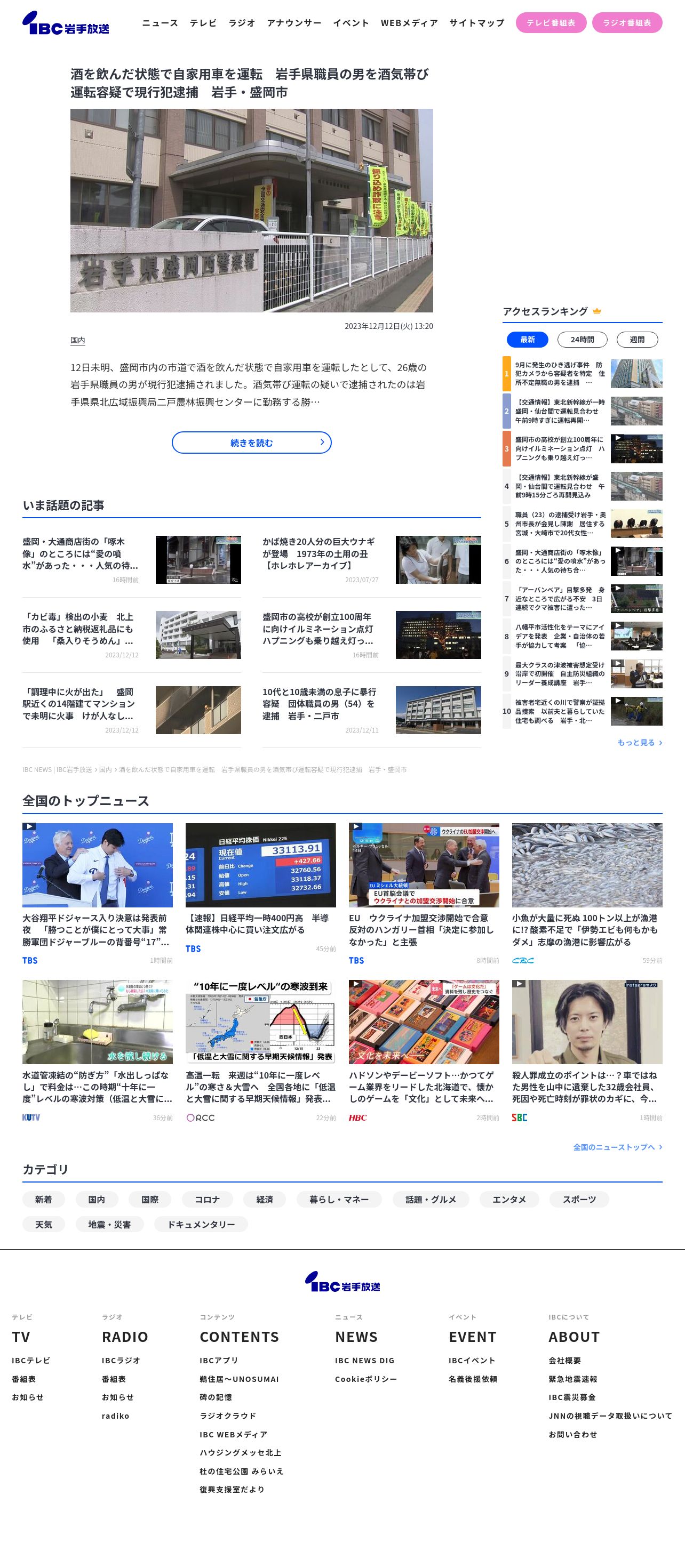The image size is (685, 1568).
Task: Select the 地震・災害 category chip
Action: click(x=109, y=1224)
